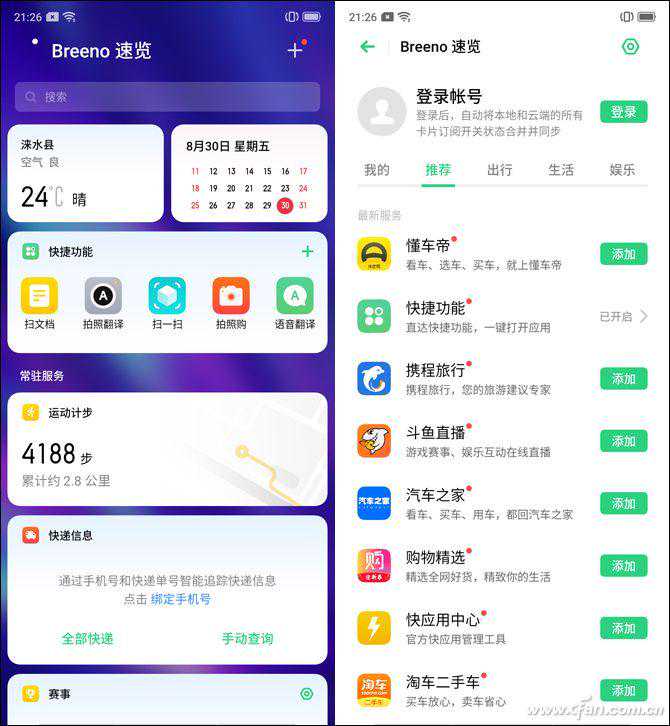Screen dimensions: 670x726
Task: Switch to the 出行 tab
Action: [500, 170]
